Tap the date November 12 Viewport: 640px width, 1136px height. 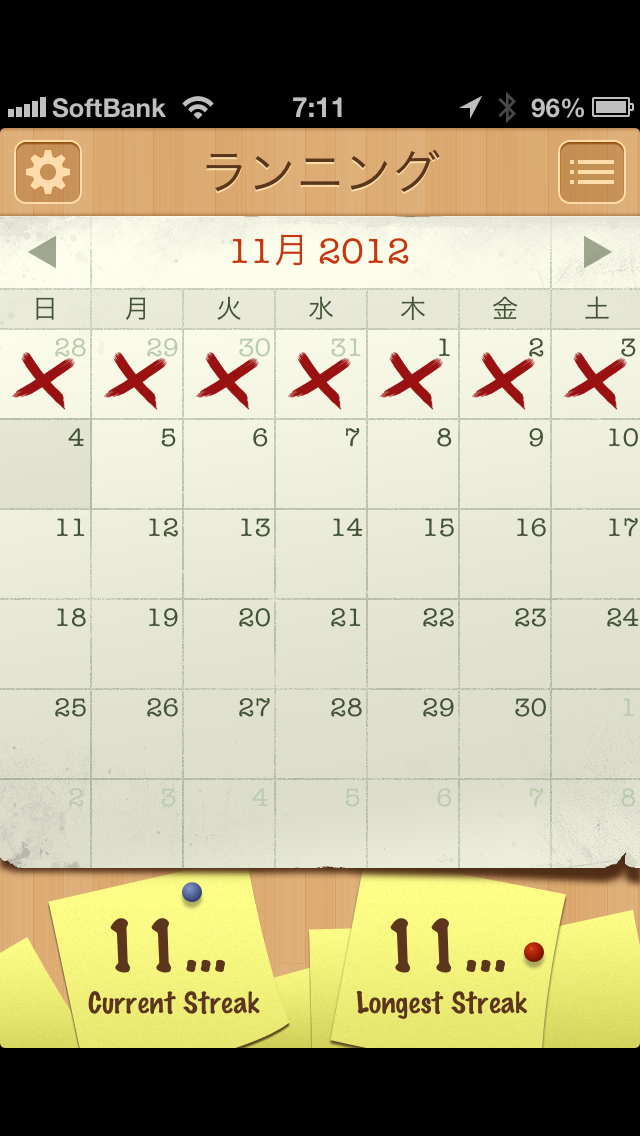click(137, 553)
